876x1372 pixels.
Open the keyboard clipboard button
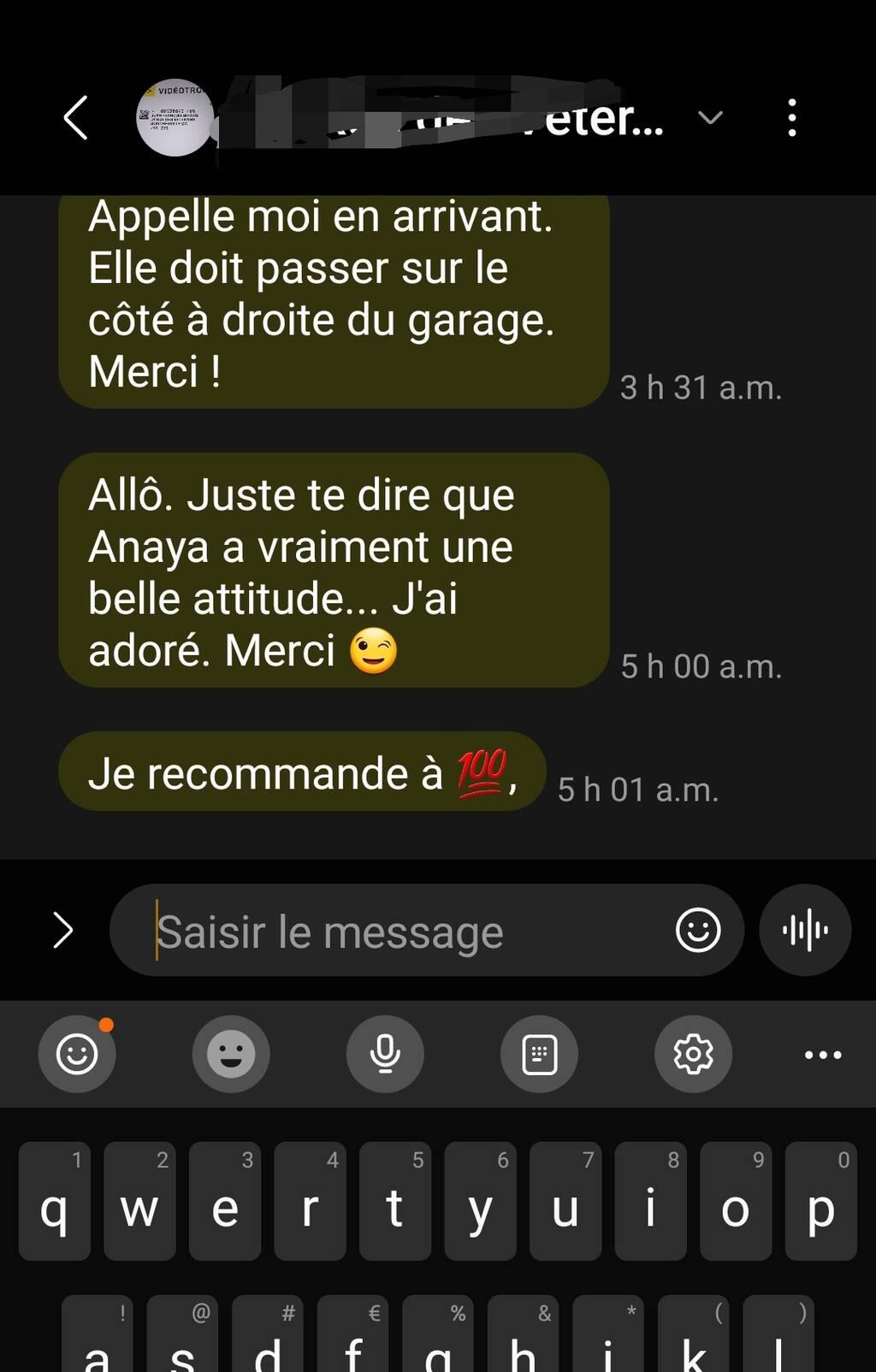(x=539, y=1054)
